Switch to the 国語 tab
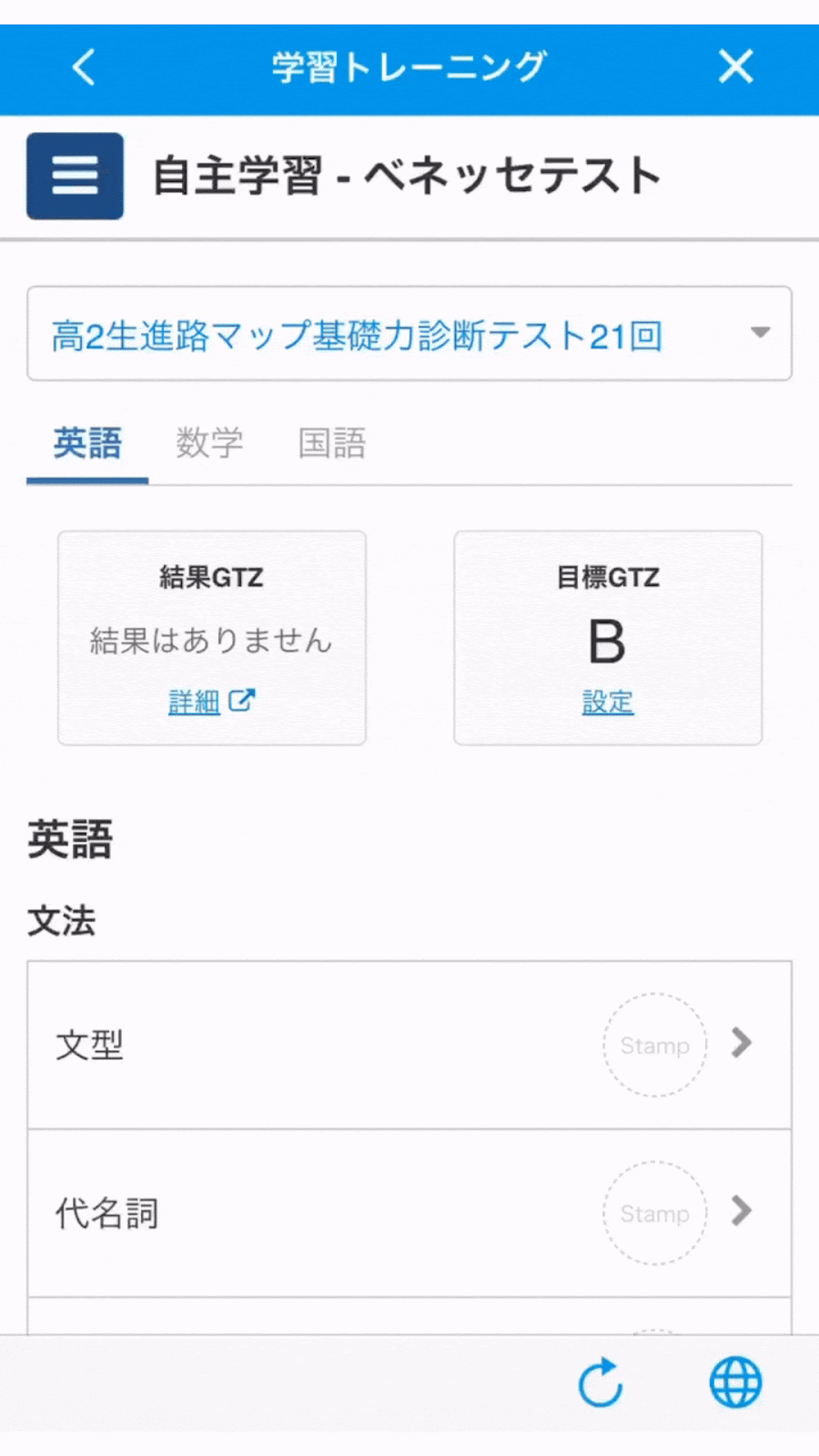Screen dimensions: 819x1456 332,444
